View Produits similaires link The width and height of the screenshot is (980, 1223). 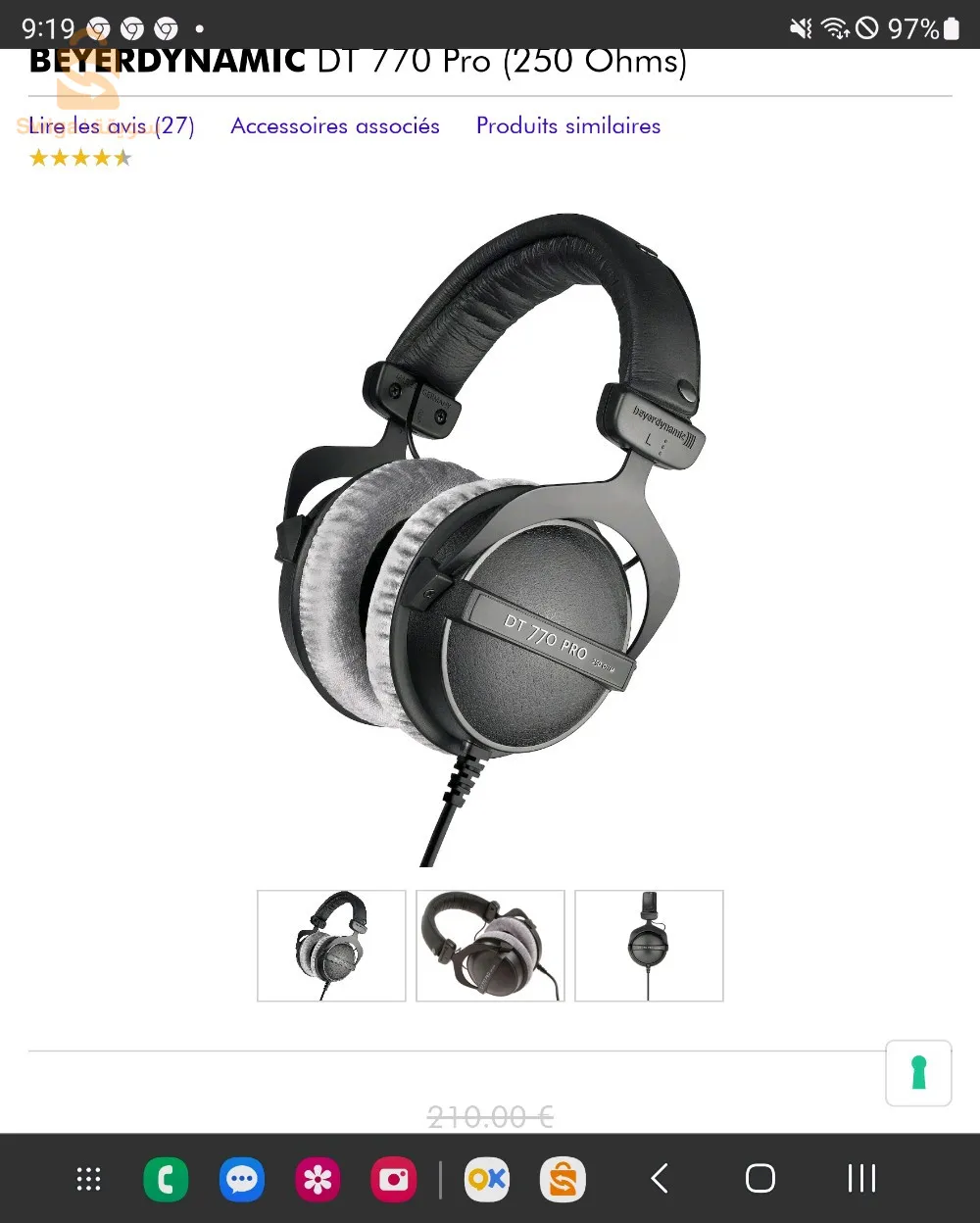point(568,125)
